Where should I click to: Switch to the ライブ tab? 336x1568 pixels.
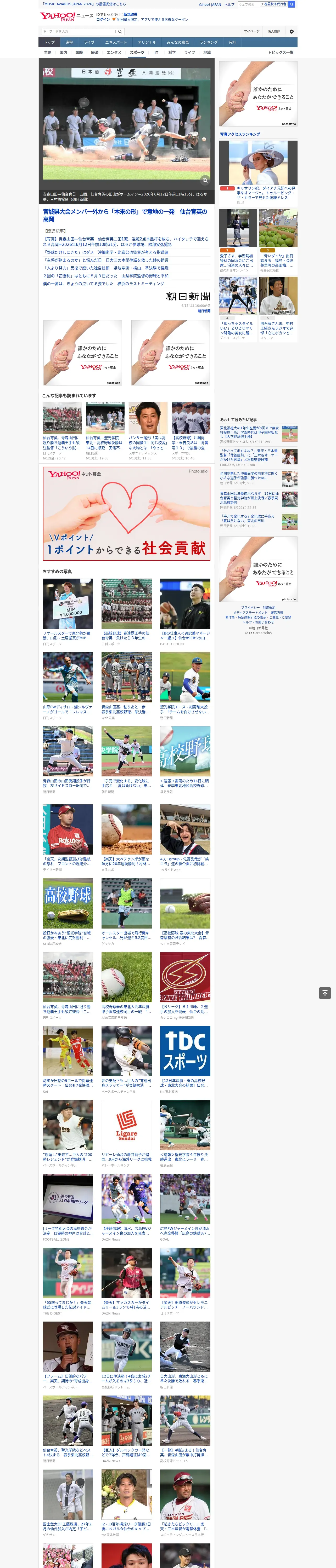[89, 43]
